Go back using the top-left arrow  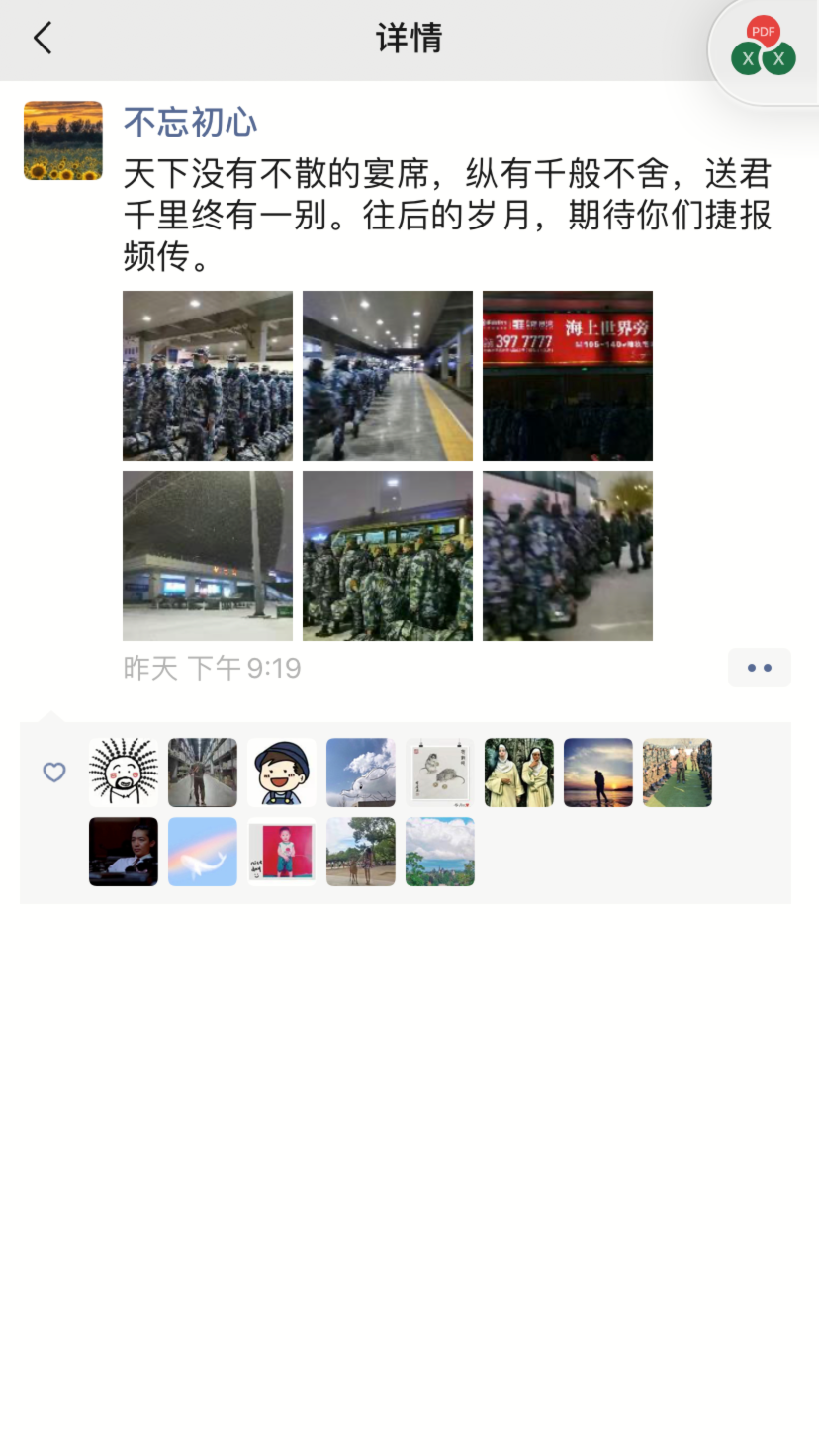click(x=43, y=40)
